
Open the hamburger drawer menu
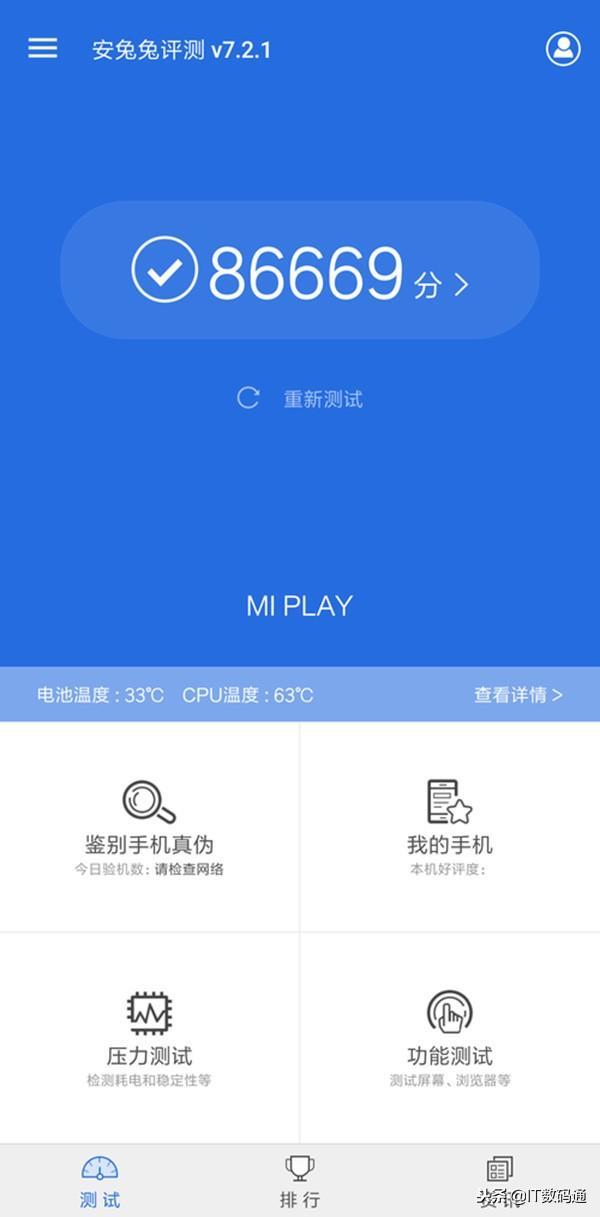coord(42,48)
